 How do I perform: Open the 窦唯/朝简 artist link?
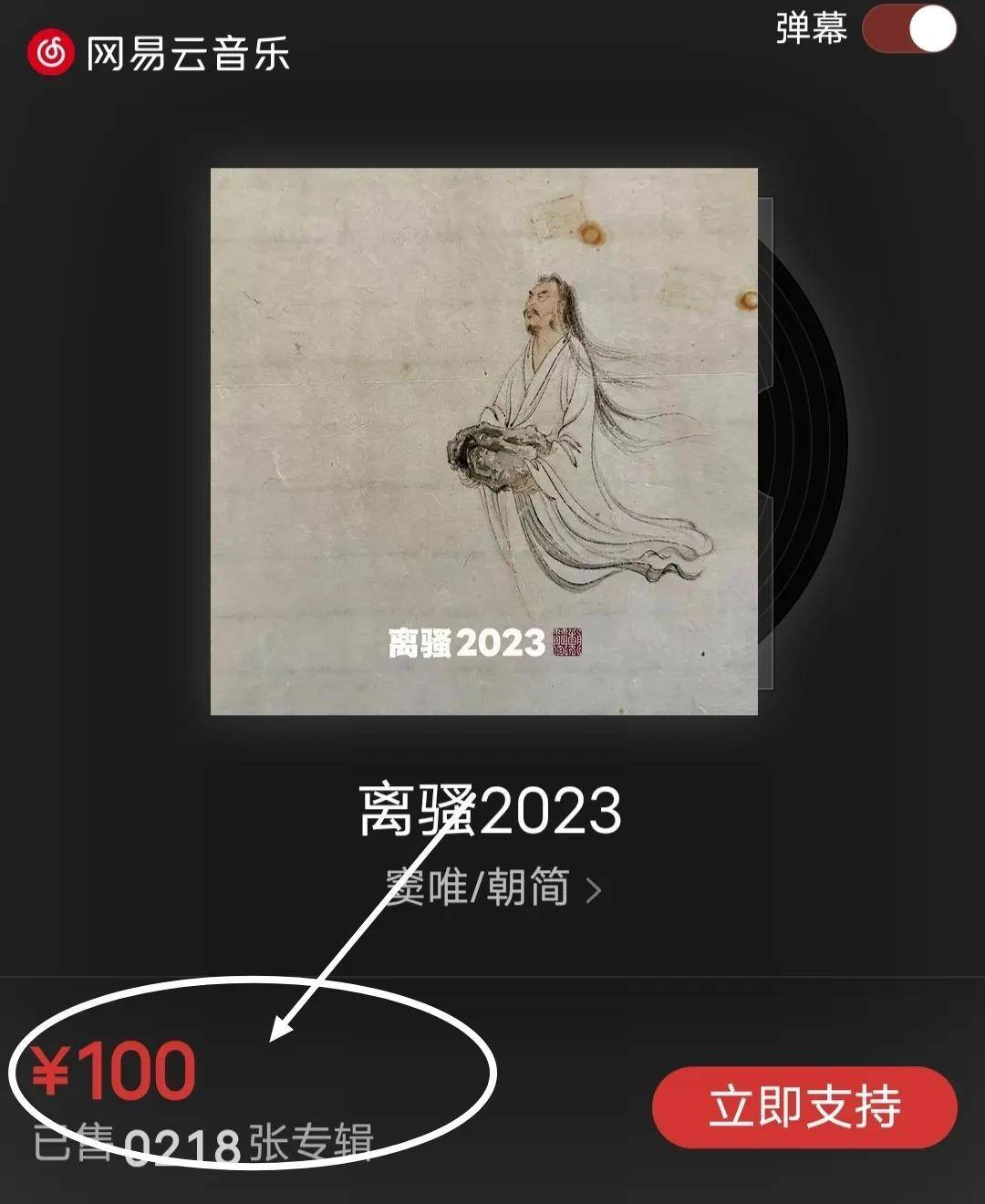pos(493,887)
